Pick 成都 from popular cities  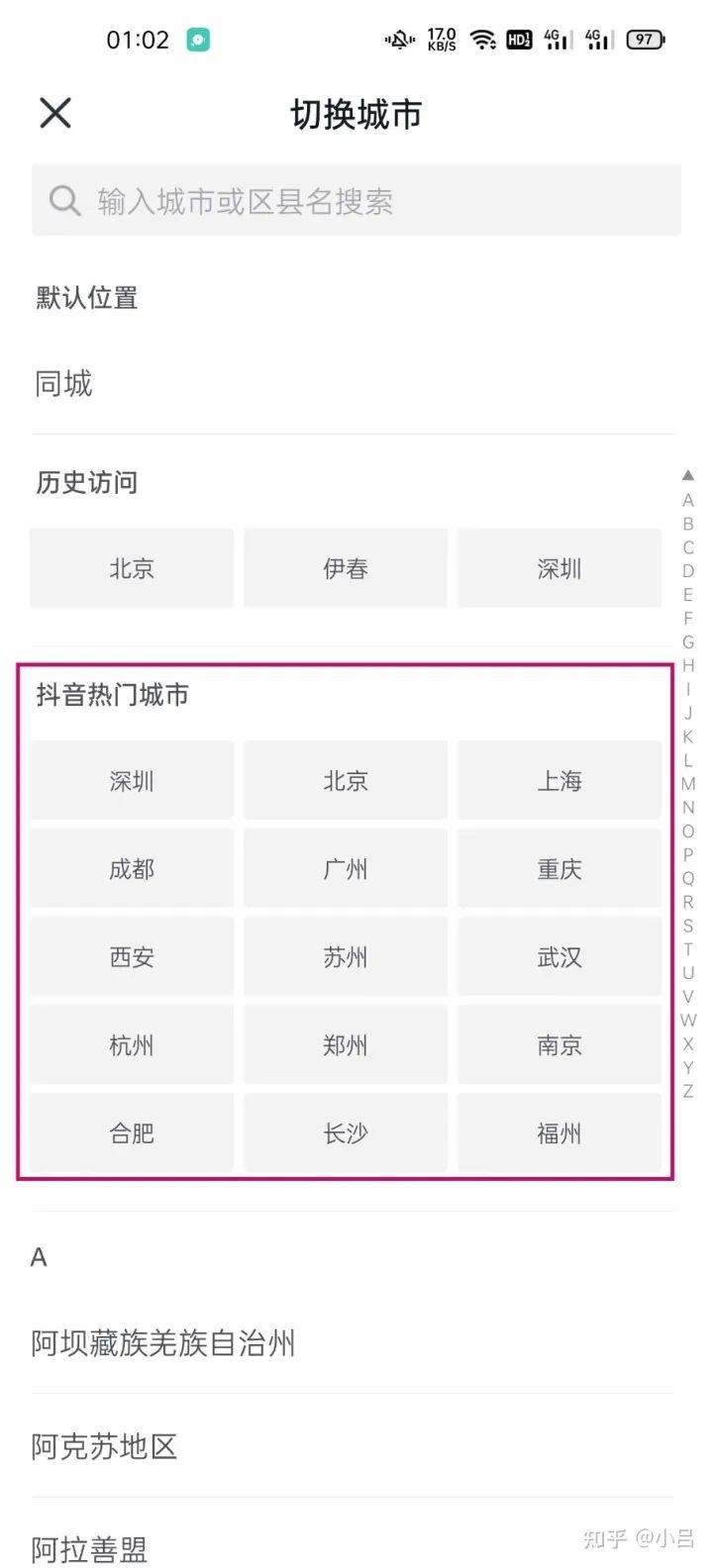click(132, 869)
